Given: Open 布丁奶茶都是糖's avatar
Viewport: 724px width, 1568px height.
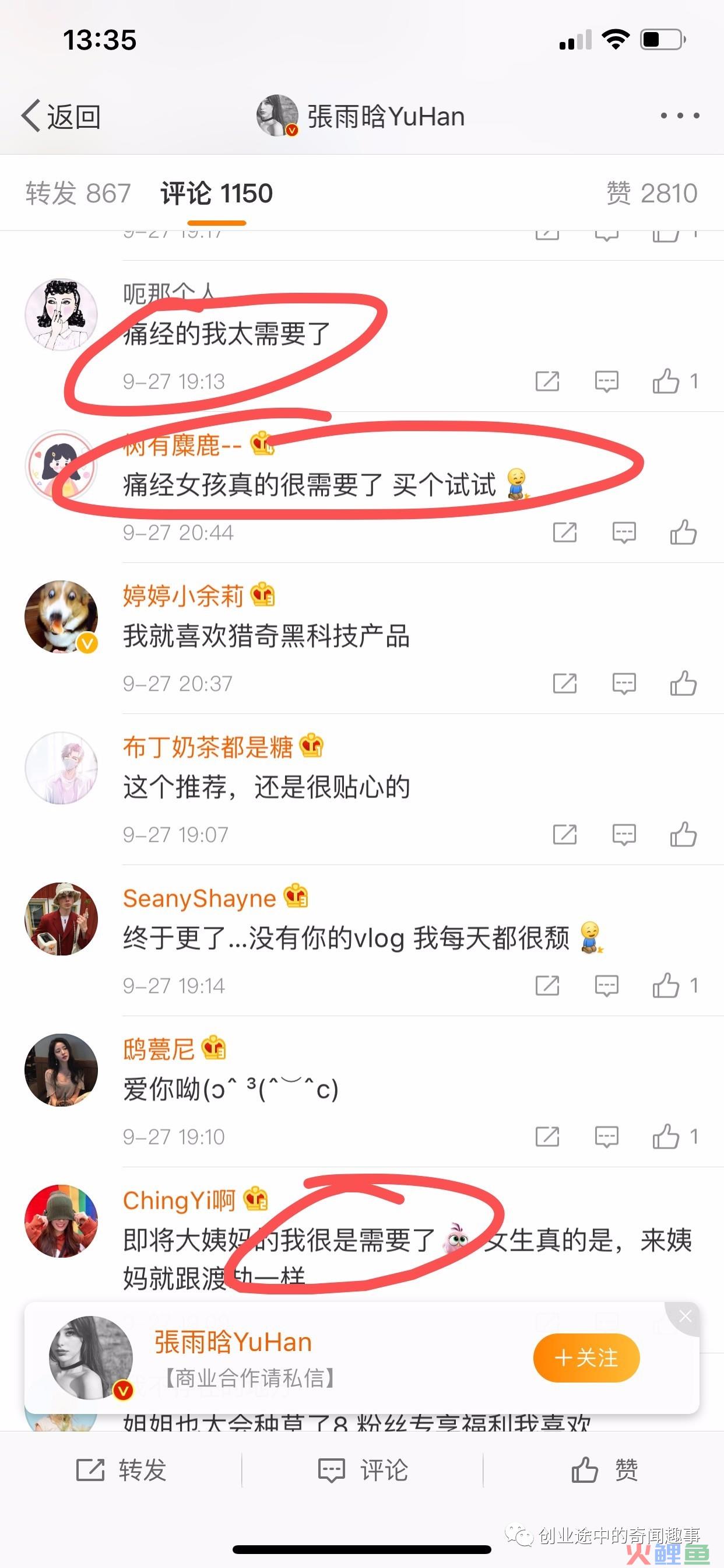Looking at the screenshot, I should tap(61, 768).
